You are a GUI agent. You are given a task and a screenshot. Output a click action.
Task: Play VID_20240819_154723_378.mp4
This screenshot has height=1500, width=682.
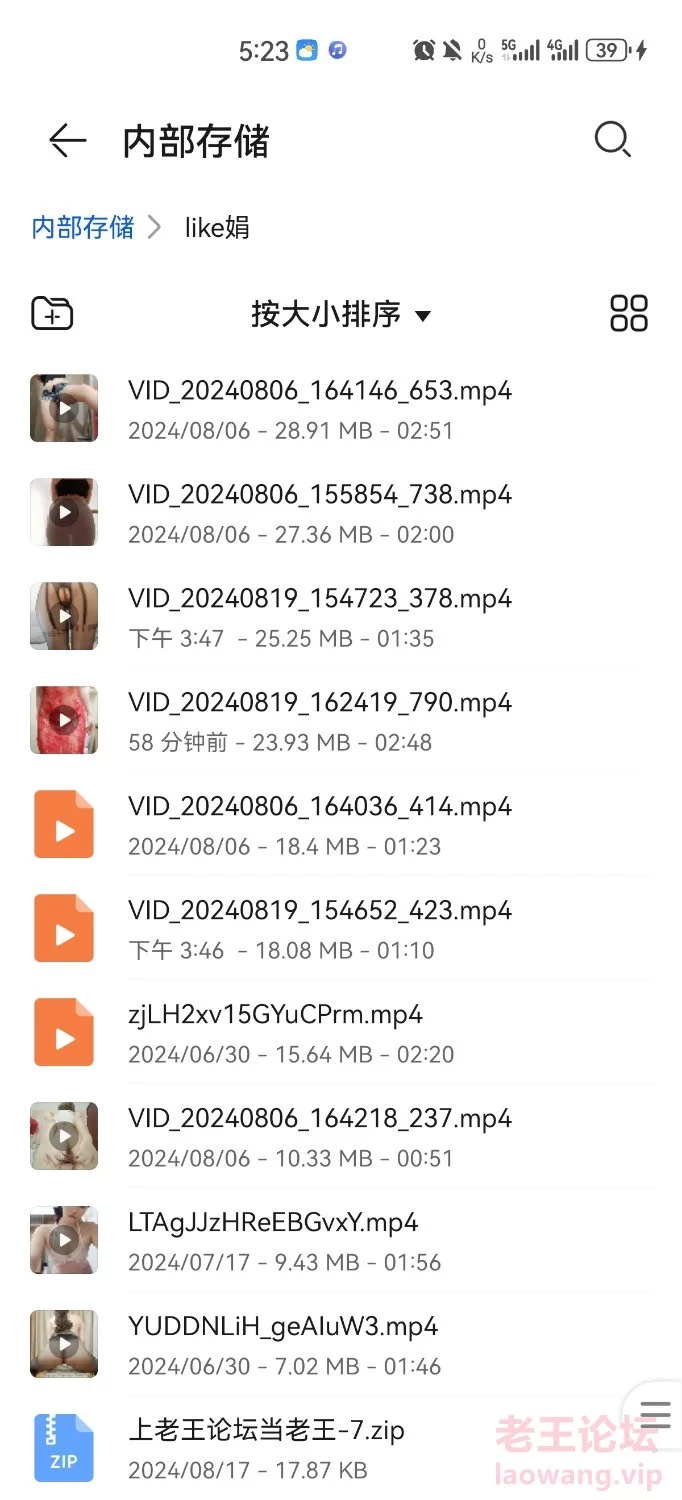tap(64, 616)
